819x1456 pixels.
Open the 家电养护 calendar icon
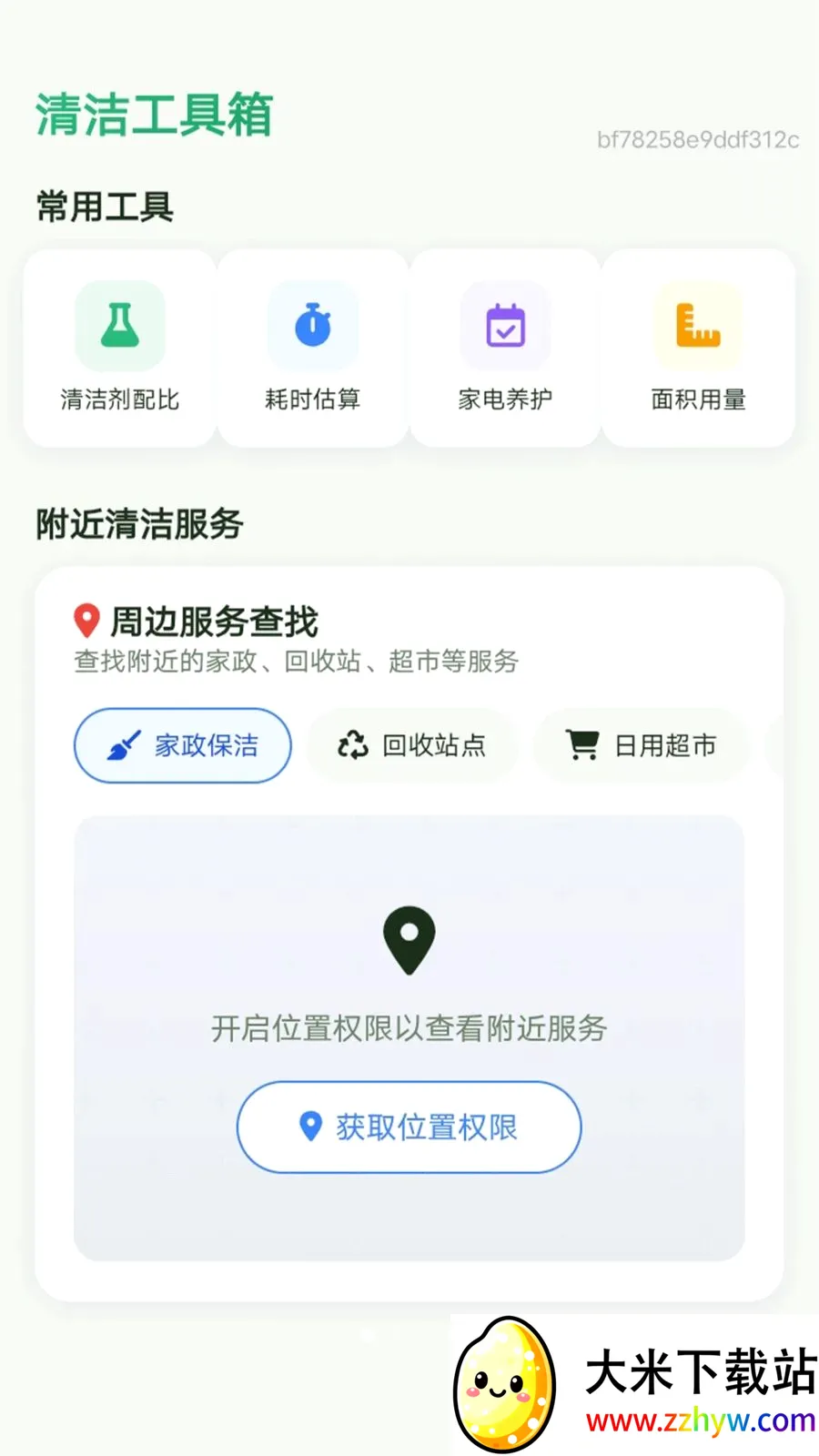(505, 326)
